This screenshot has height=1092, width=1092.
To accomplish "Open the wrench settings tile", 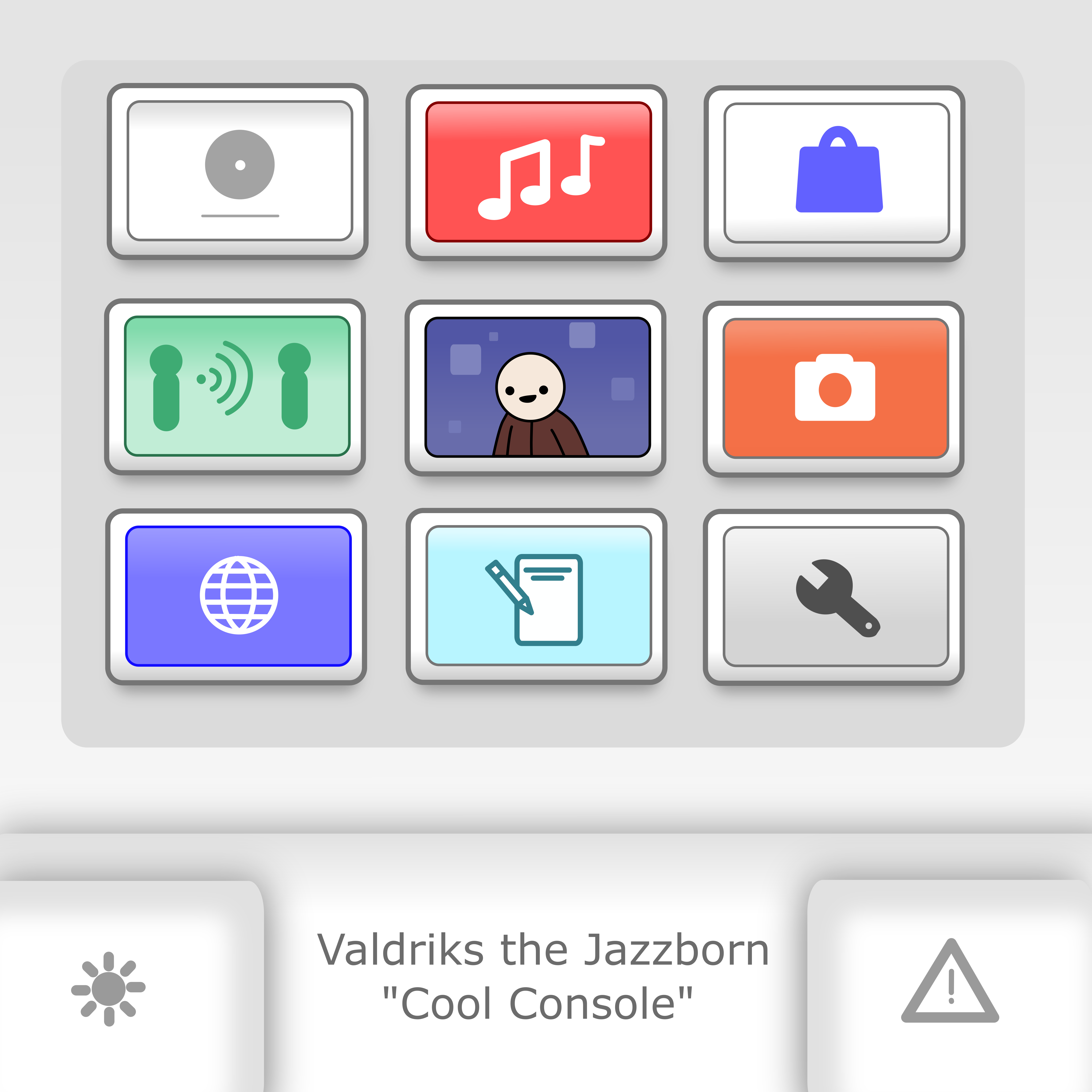I will click(x=835, y=597).
